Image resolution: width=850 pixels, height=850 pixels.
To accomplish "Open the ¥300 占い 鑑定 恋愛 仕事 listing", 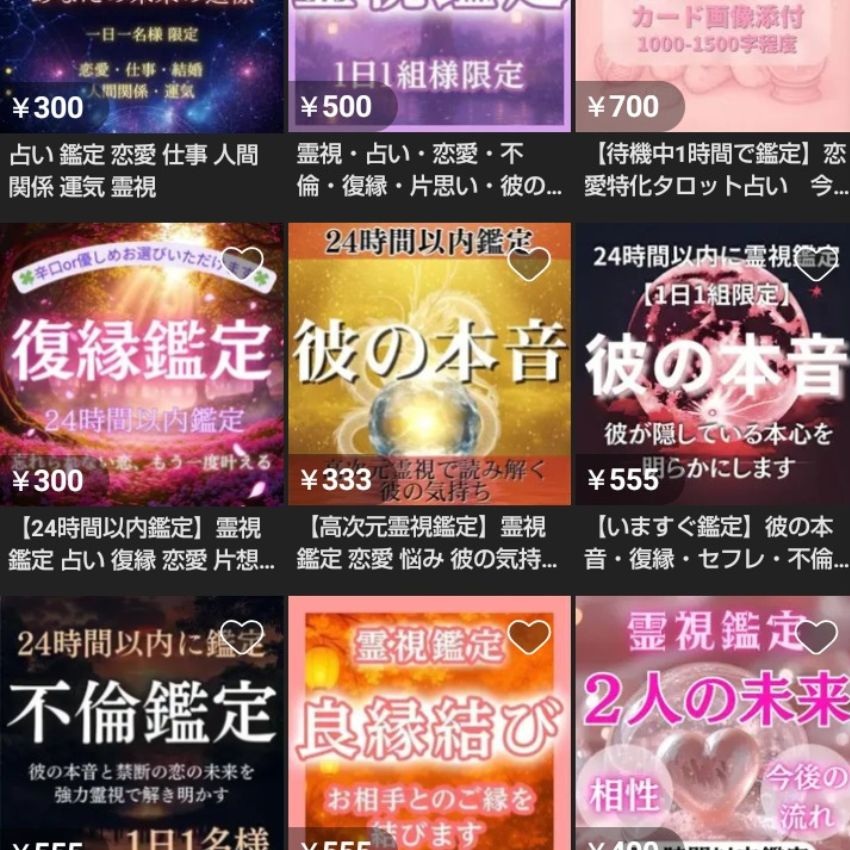I will pos(141,60).
